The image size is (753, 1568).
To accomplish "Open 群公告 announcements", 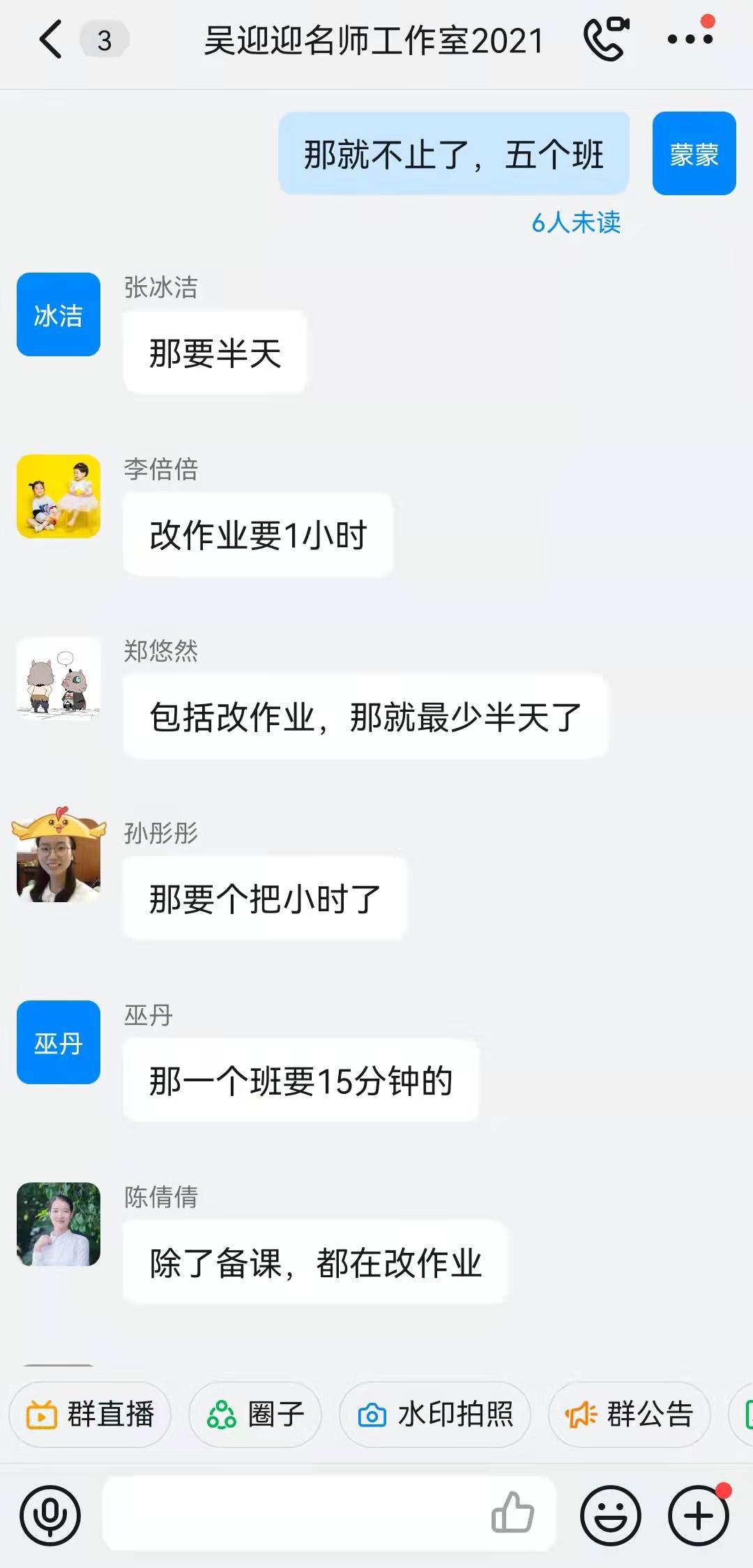I will pos(630,1415).
